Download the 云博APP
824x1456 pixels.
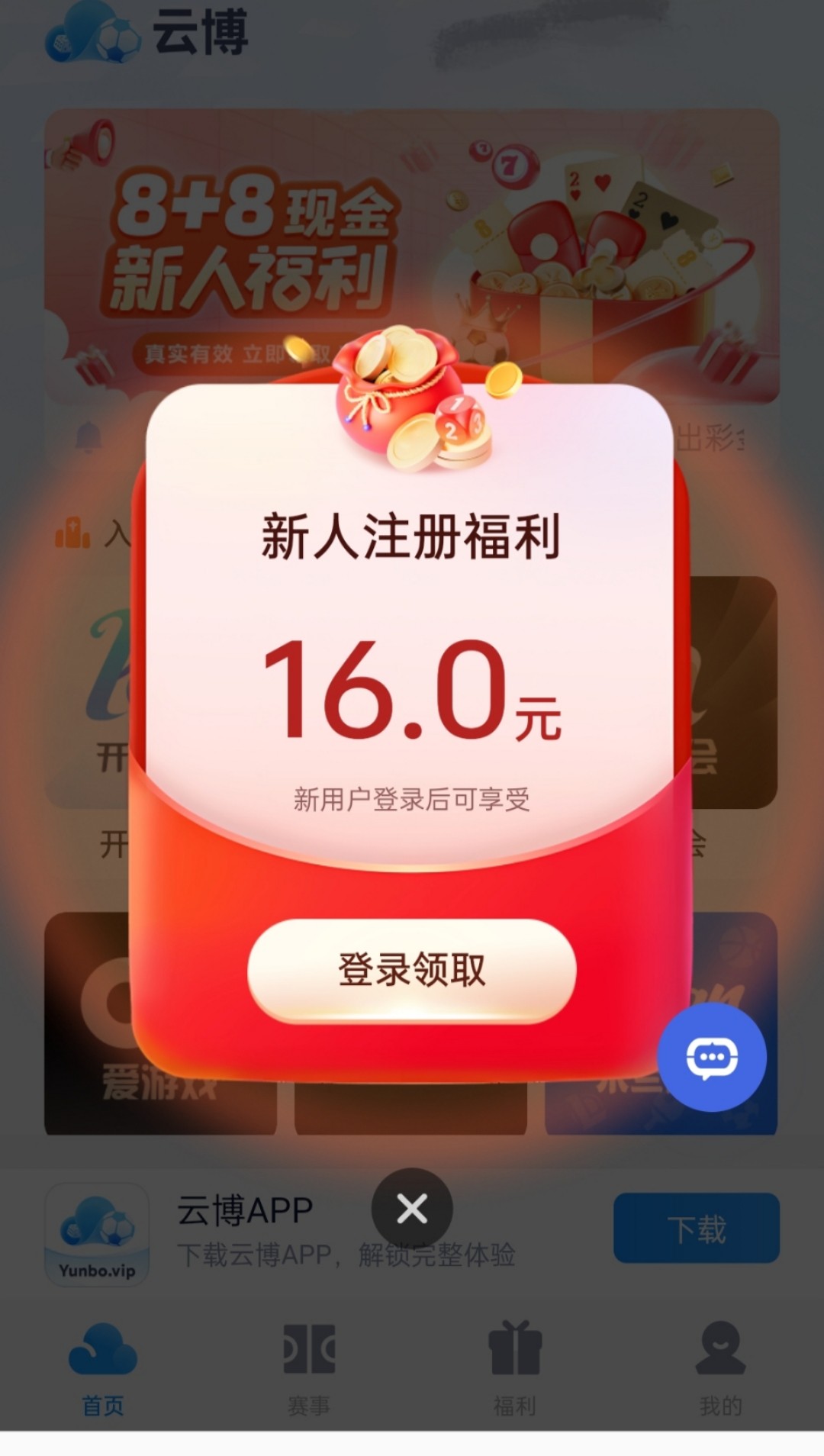[696, 1228]
